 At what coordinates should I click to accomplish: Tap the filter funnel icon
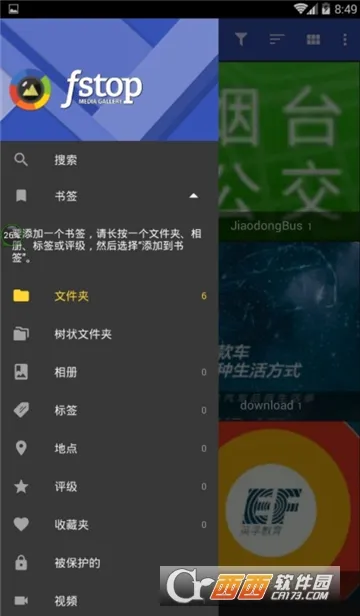[x=241, y=39]
